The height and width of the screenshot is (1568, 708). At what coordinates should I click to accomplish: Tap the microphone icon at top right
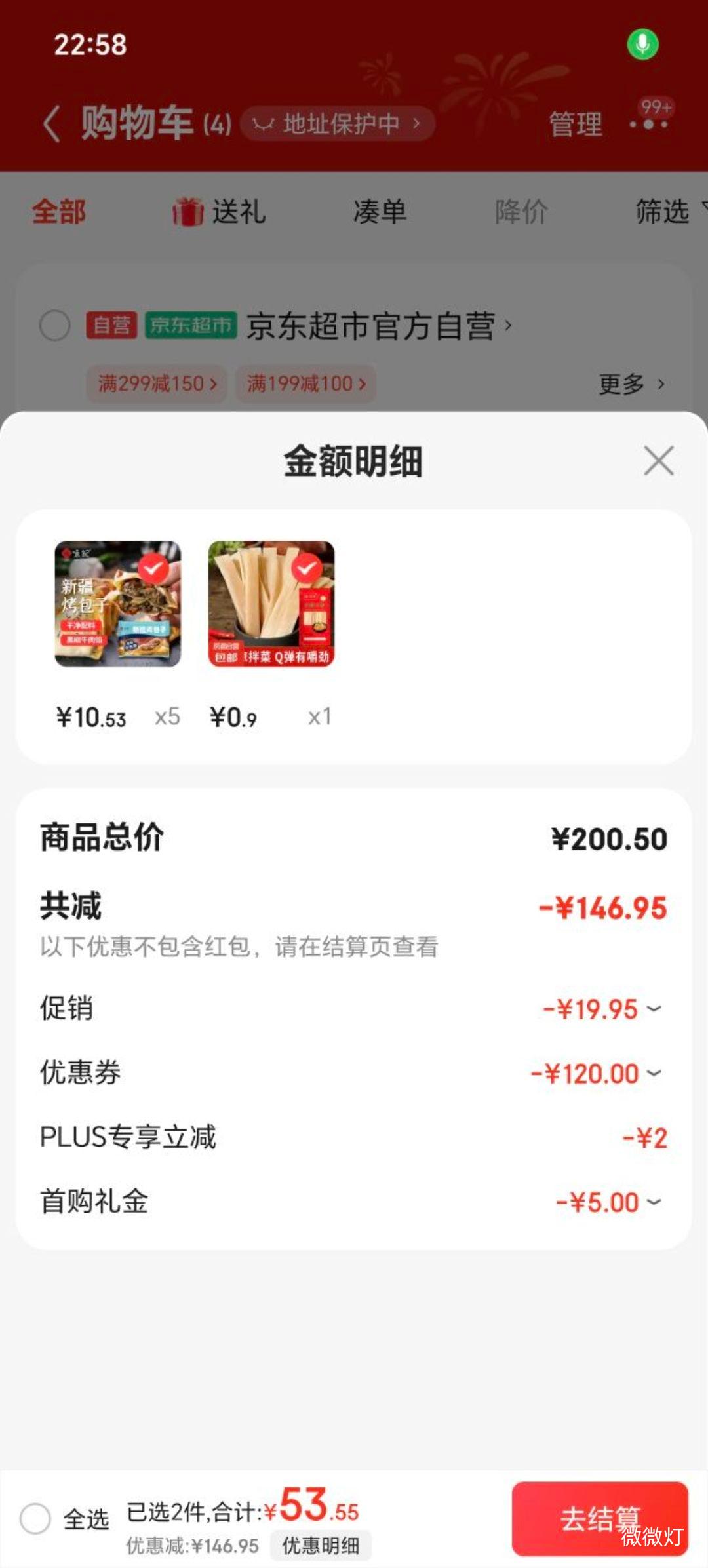(x=641, y=44)
